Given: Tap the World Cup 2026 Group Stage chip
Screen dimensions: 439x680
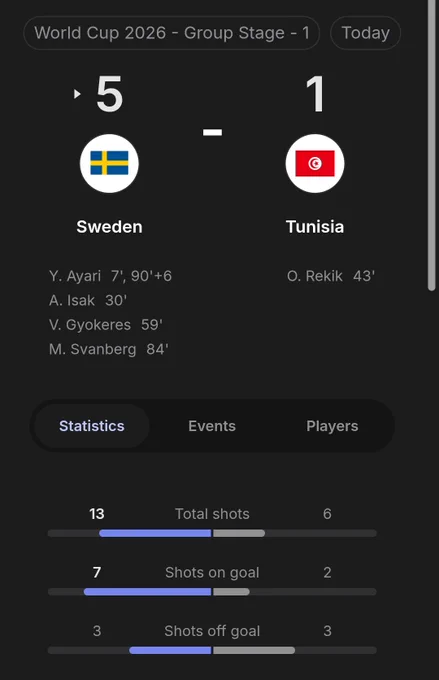Looking at the screenshot, I should point(171,33).
